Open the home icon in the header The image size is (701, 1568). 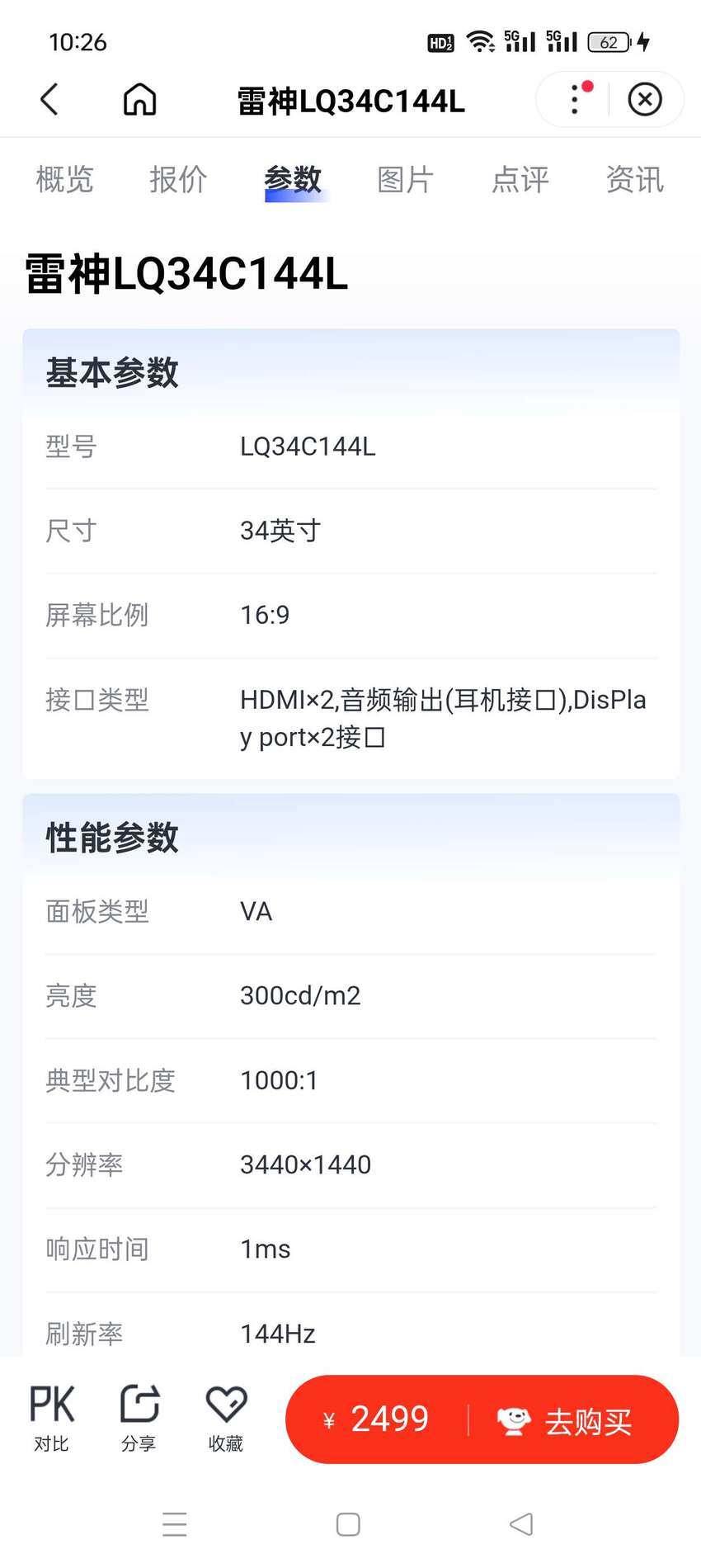click(139, 100)
